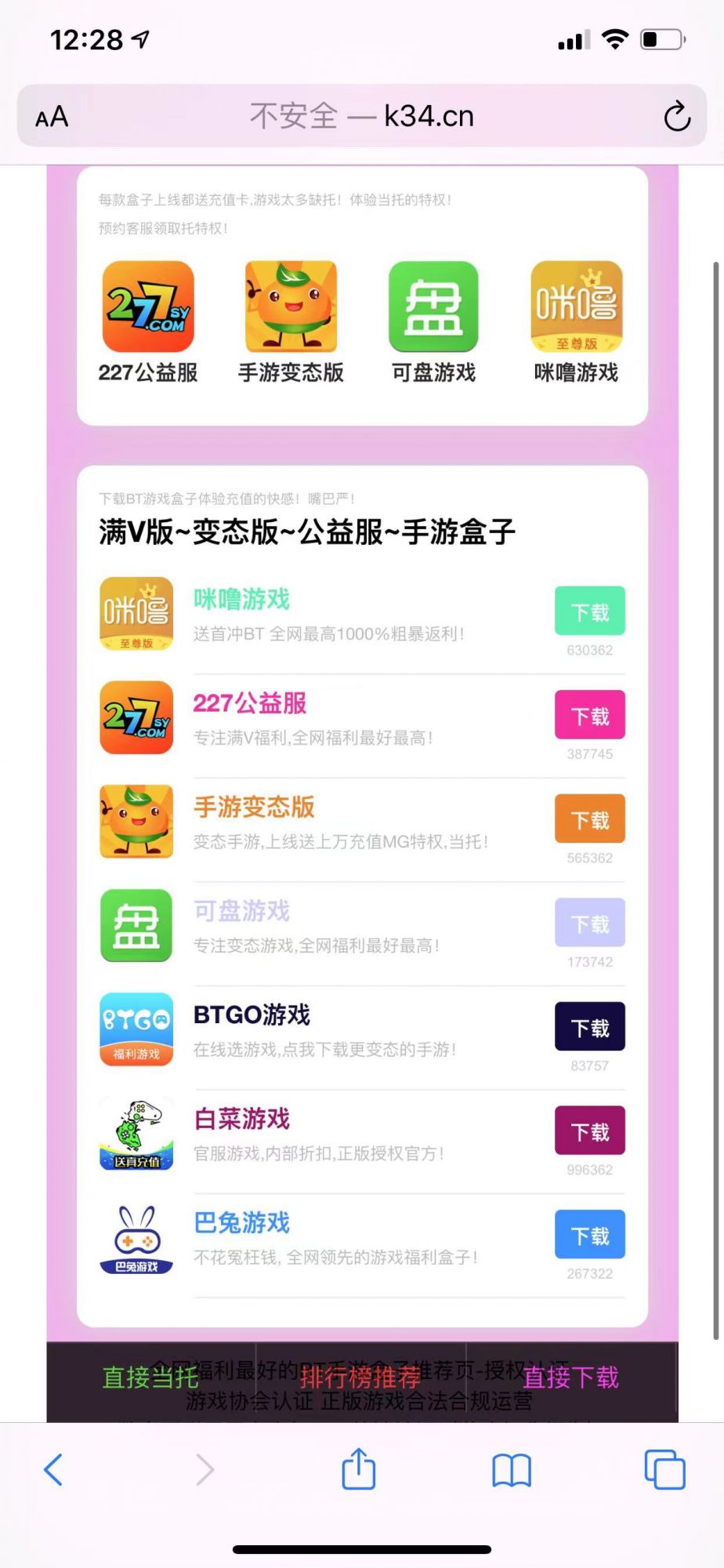This screenshot has height=1568, width=724.
Task: Select 直接当托 in the bottom bar
Action: click(150, 1377)
